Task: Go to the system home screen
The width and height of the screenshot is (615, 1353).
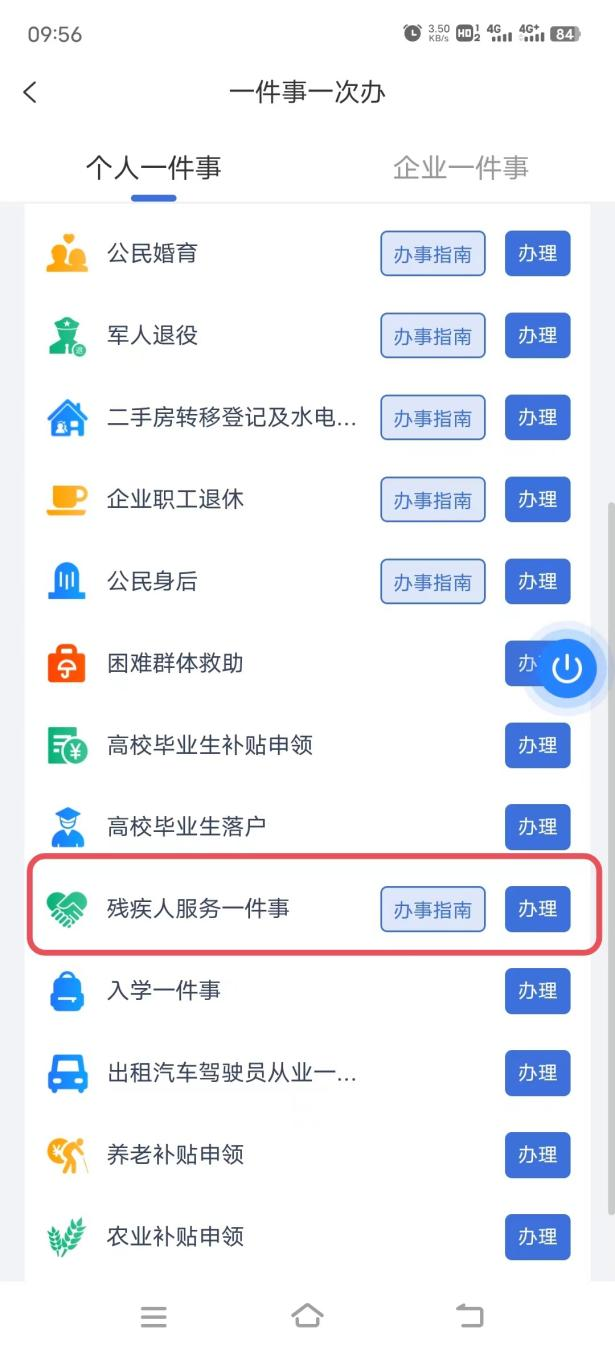Action: (x=307, y=1316)
